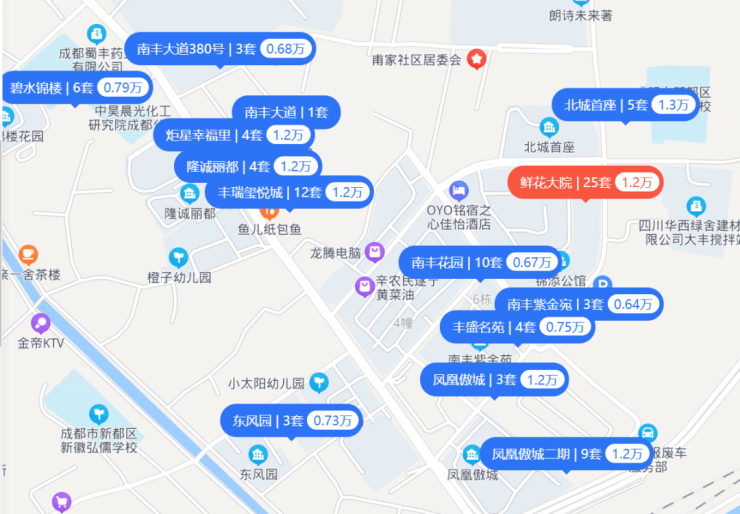This screenshot has width=740, height=514.
Task: Select the 碧水锦楼 6套 marker
Action: [76, 87]
